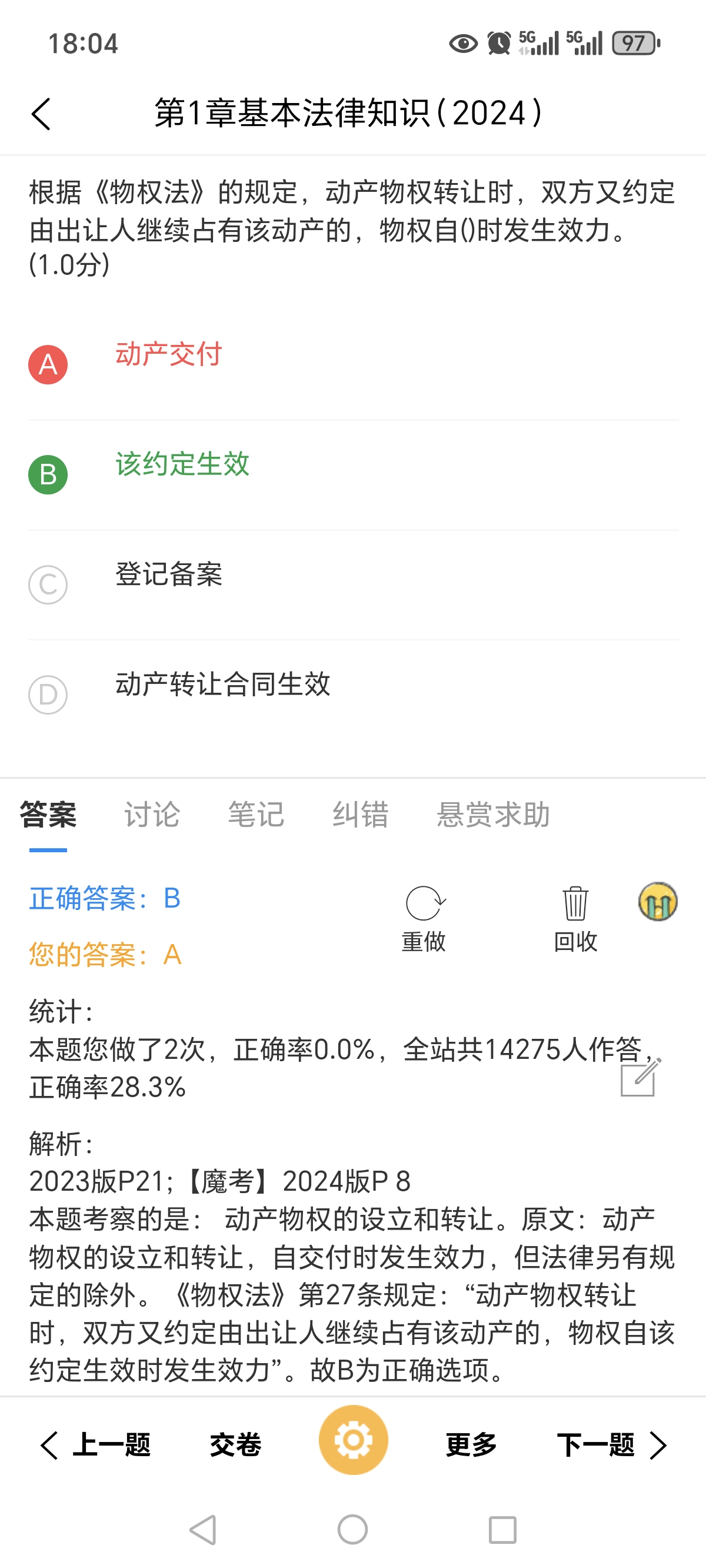Viewport: 706px width, 1568px height.
Task: Open the 纠错 tab
Action: tap(360, 815)
